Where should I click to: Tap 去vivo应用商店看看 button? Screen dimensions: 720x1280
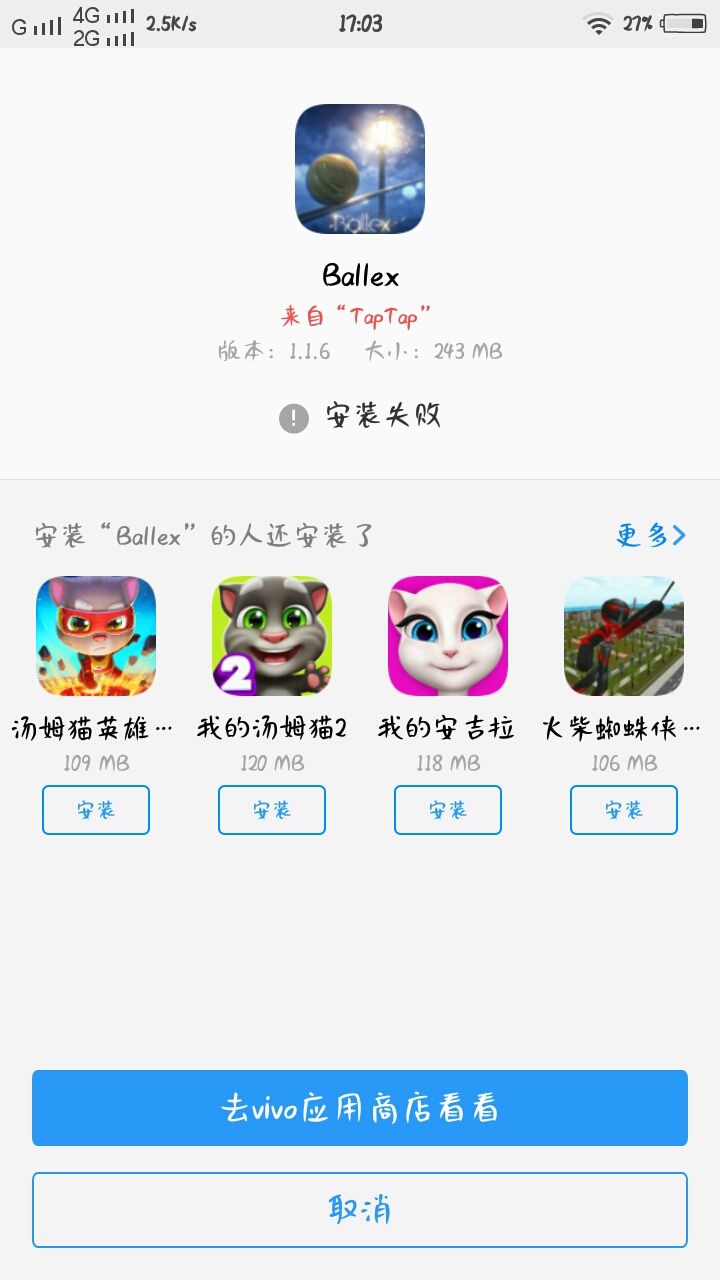pyautogui.click(x=360, y=1108)
